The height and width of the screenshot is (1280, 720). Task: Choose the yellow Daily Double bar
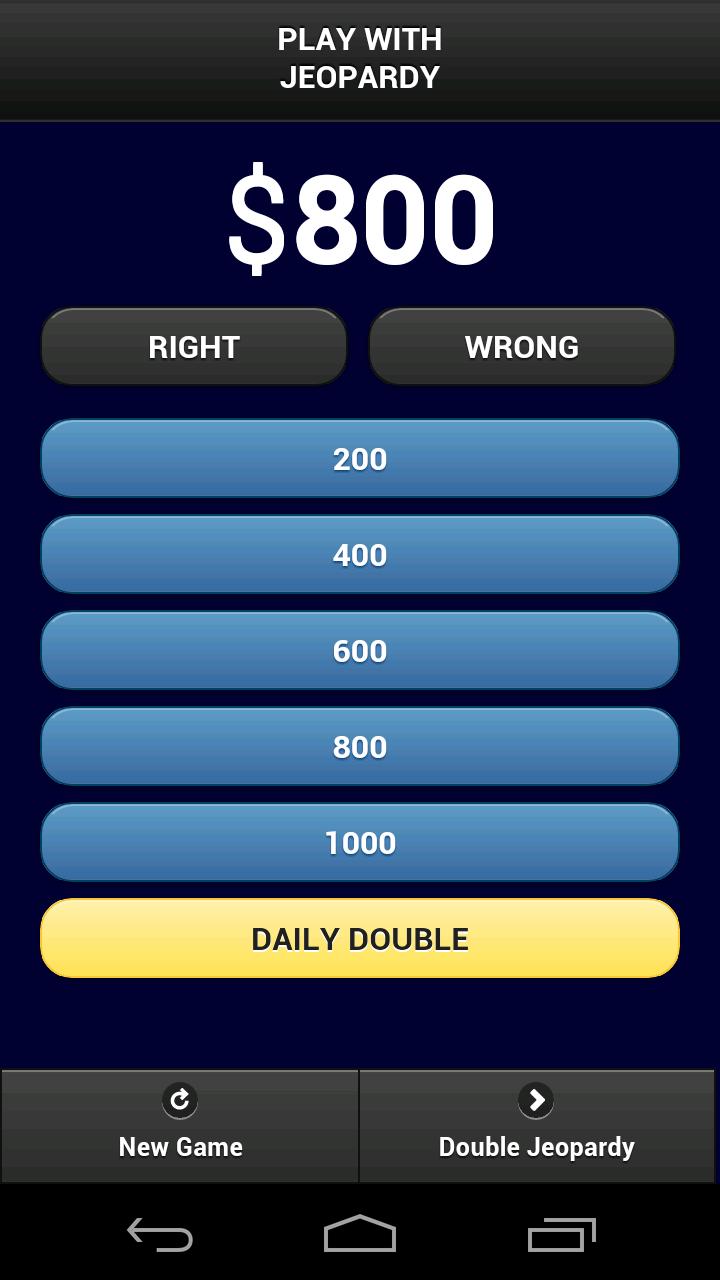pos(360,938)
